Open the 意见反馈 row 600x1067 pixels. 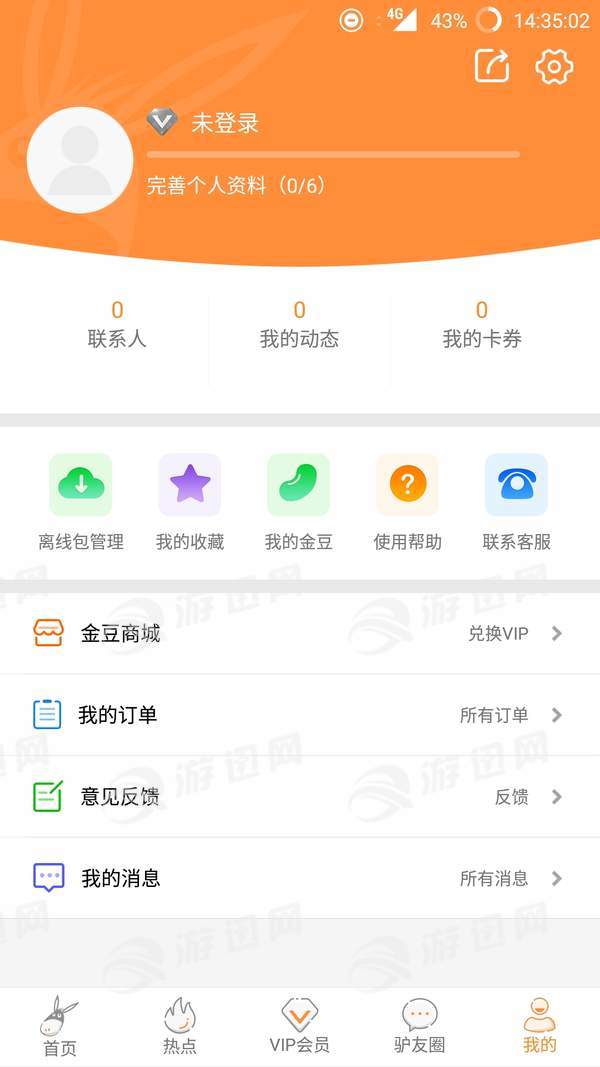pyautogui.click(x=300, y=797)
